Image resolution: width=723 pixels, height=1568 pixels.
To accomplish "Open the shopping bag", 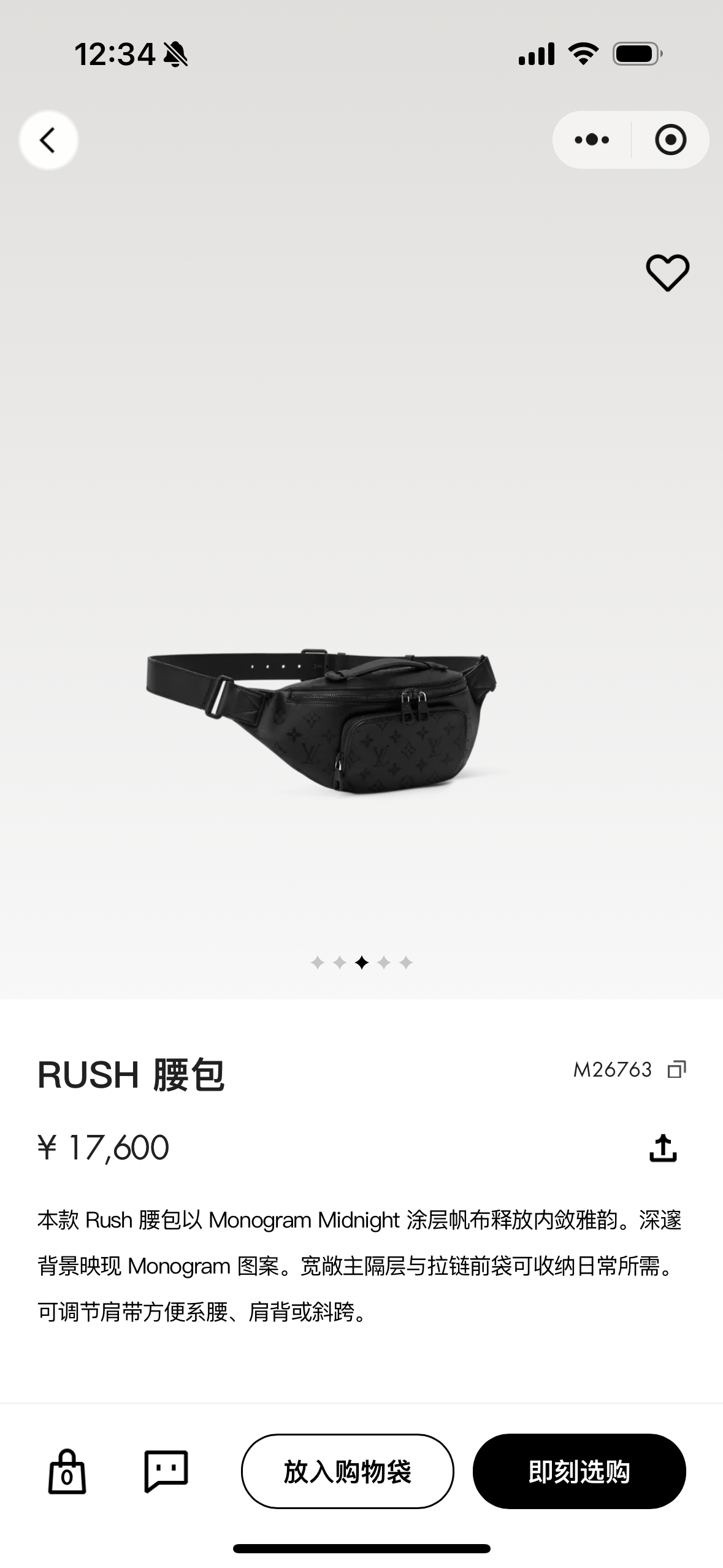I will click(x=67, y=1471).
